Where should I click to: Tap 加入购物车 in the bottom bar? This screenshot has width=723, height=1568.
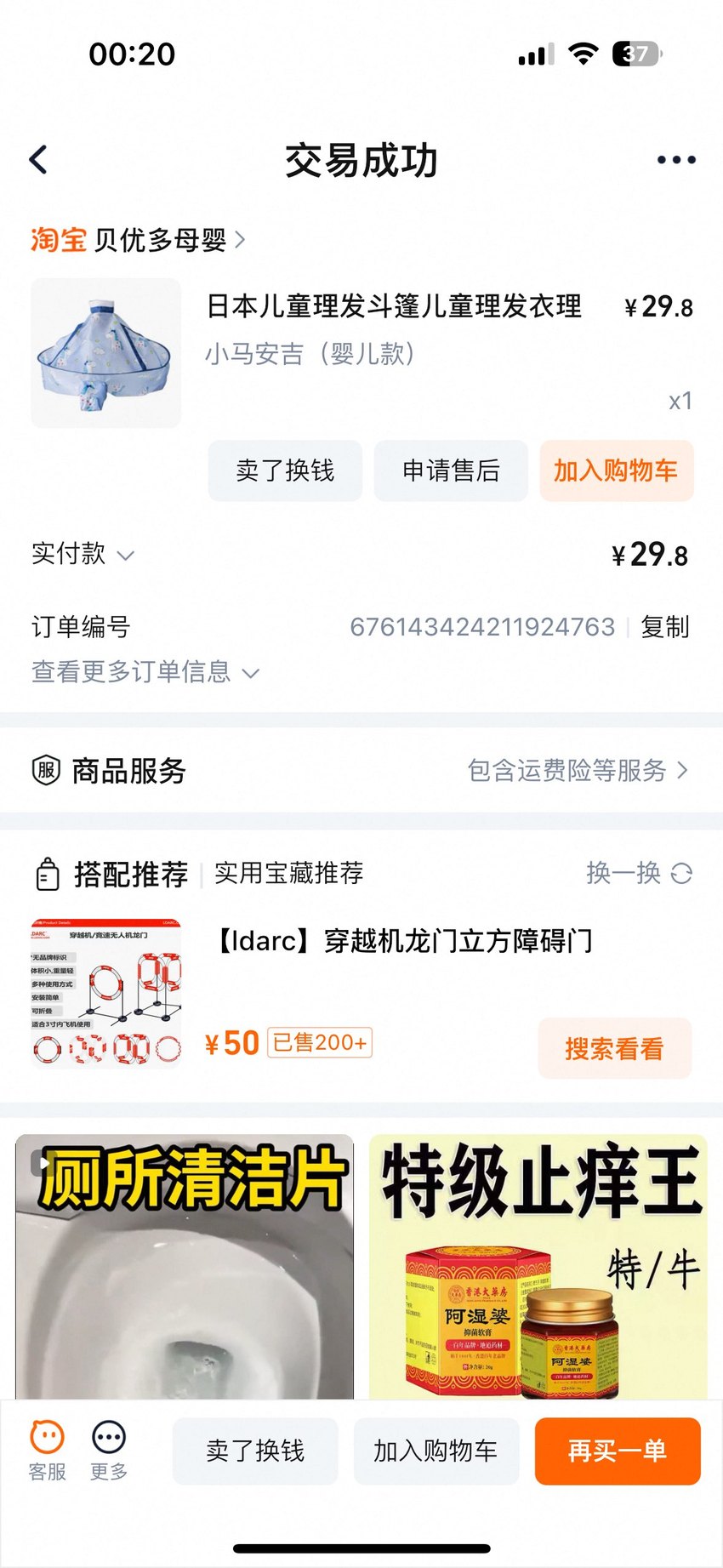tap(436, 1451)
